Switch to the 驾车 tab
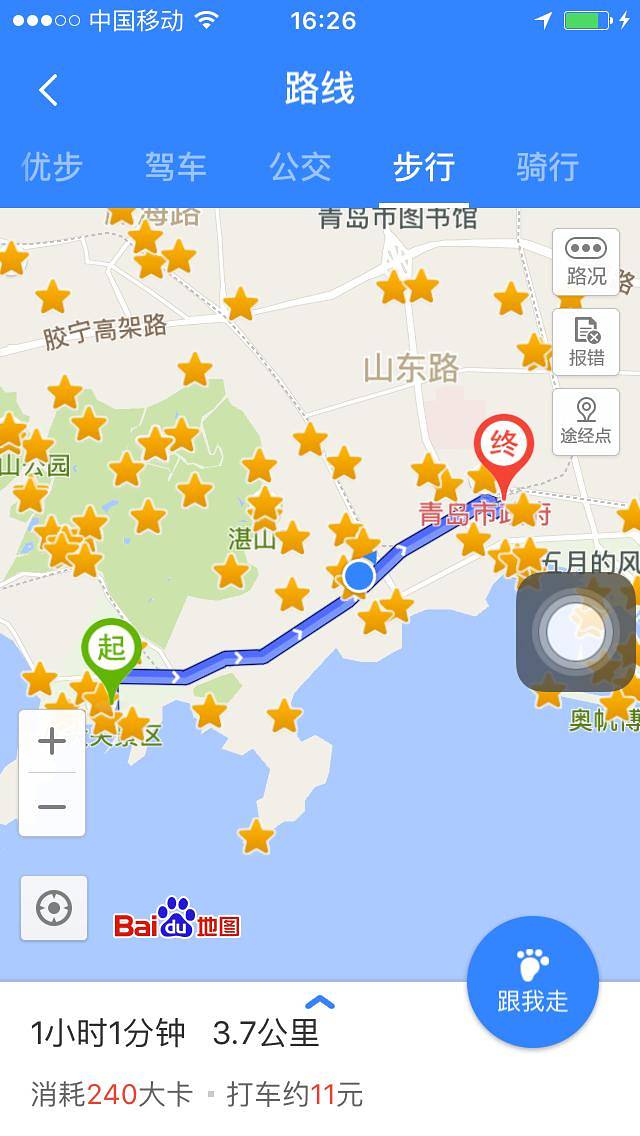The width and height of the screenshot is (640, 1136). pos(176,166)
